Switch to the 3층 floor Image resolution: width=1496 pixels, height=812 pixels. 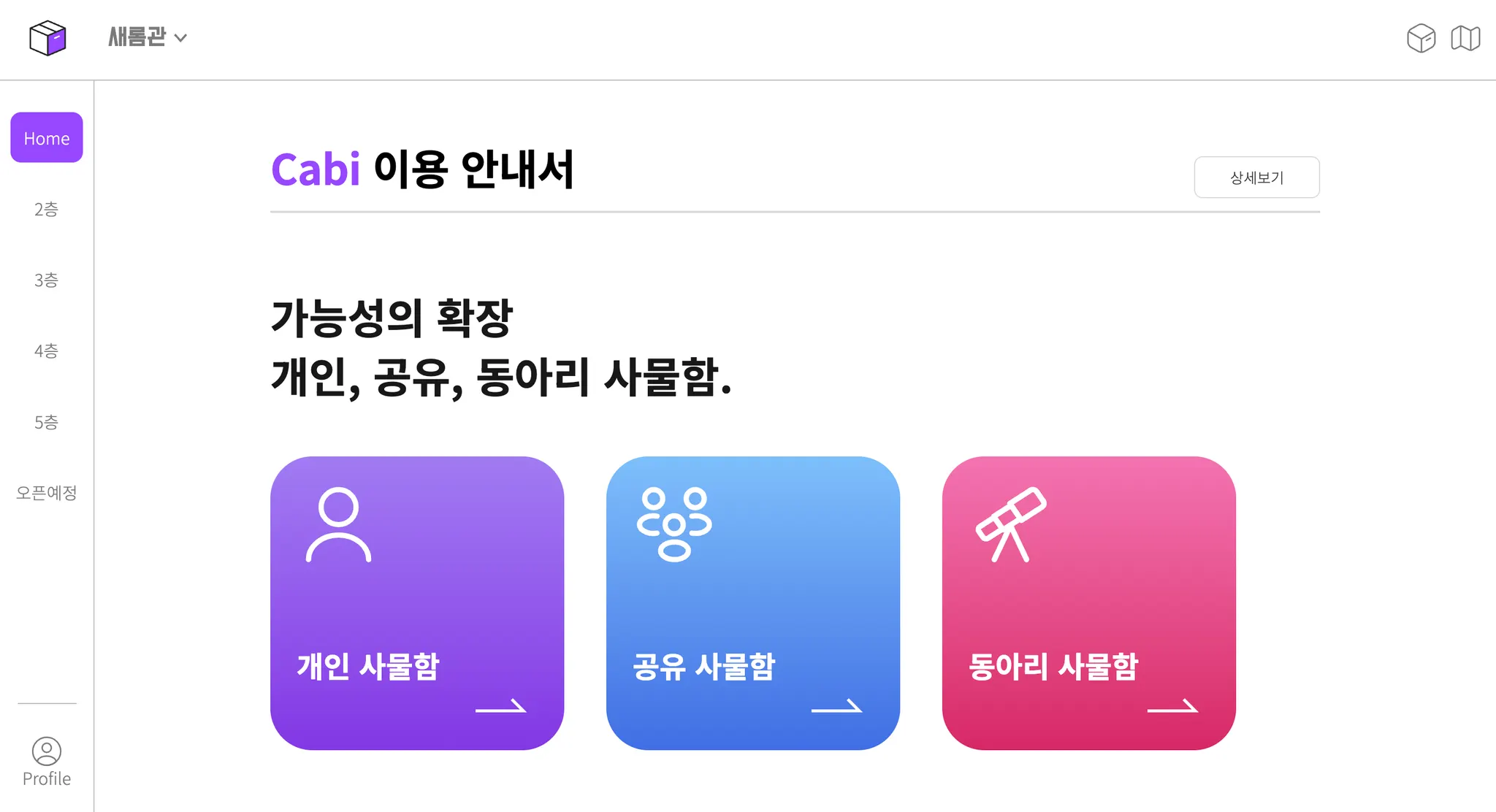point(46,280)
